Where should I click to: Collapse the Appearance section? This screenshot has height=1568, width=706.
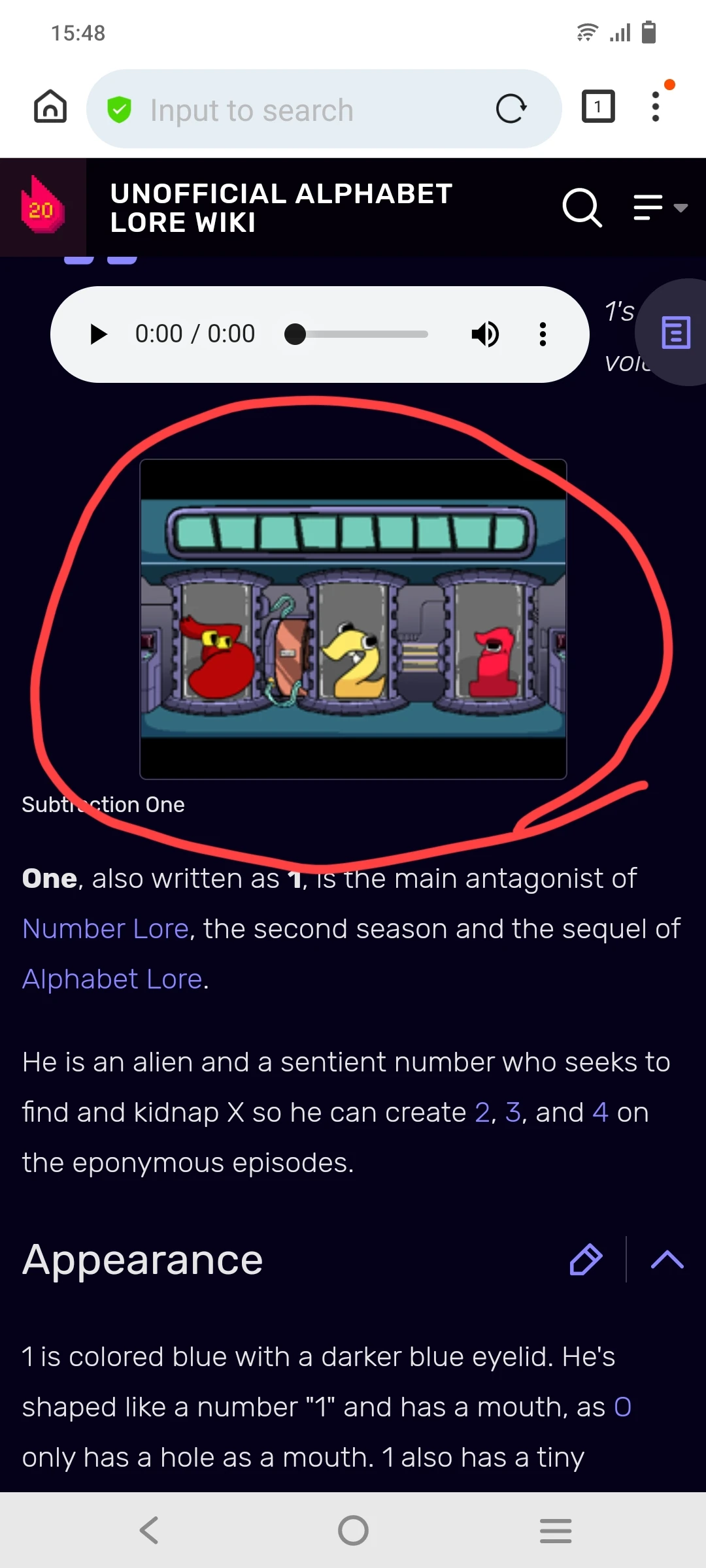pos(667,1259)
